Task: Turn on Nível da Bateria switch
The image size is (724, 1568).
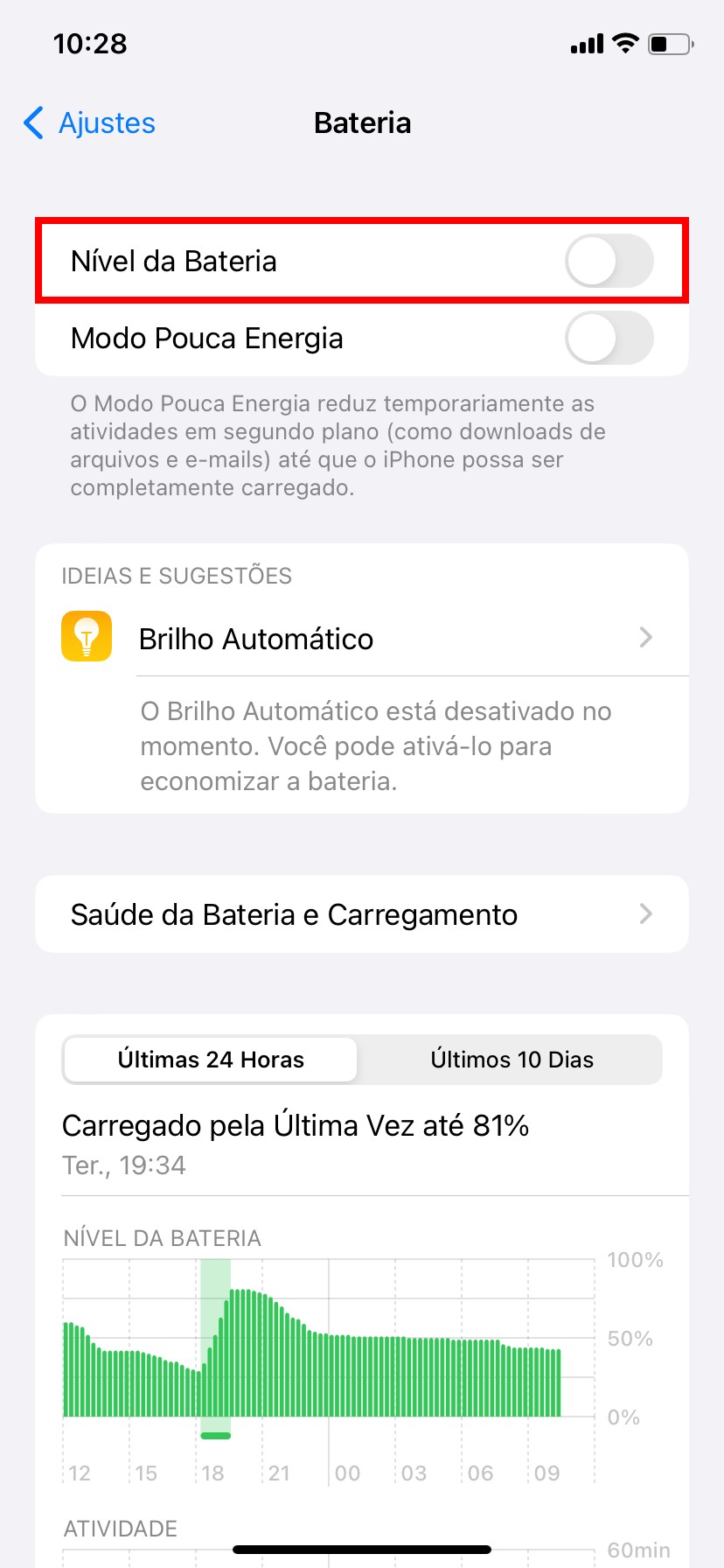Action: pos(609,262)
